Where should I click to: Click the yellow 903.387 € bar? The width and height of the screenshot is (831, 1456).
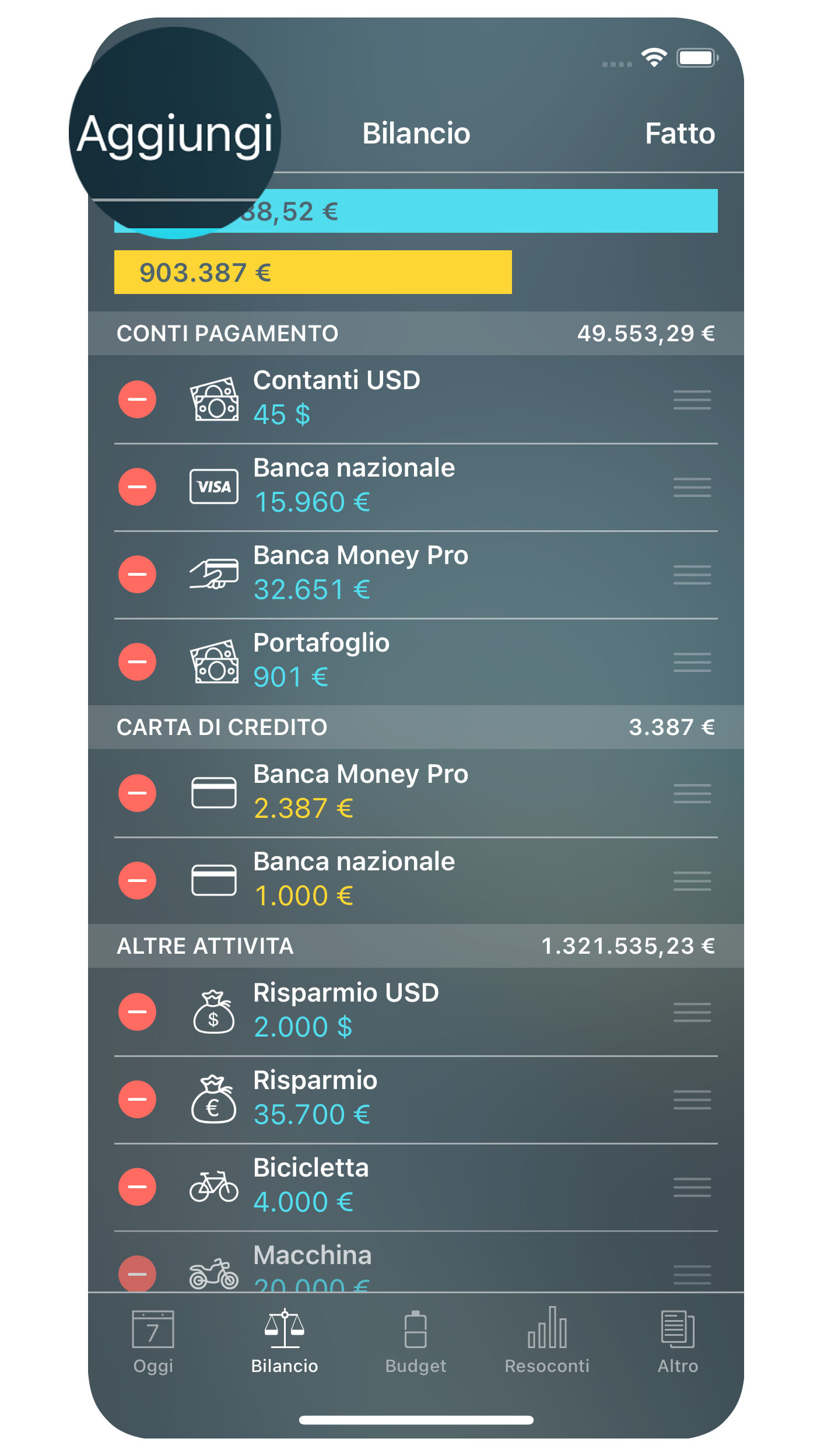coord(313,272)
